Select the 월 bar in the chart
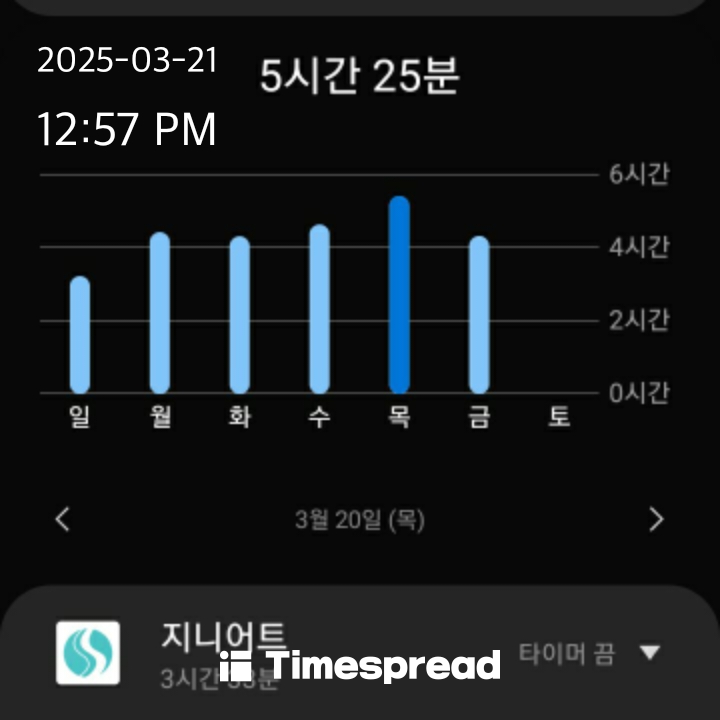720x720 pixels. click(159, 312)
